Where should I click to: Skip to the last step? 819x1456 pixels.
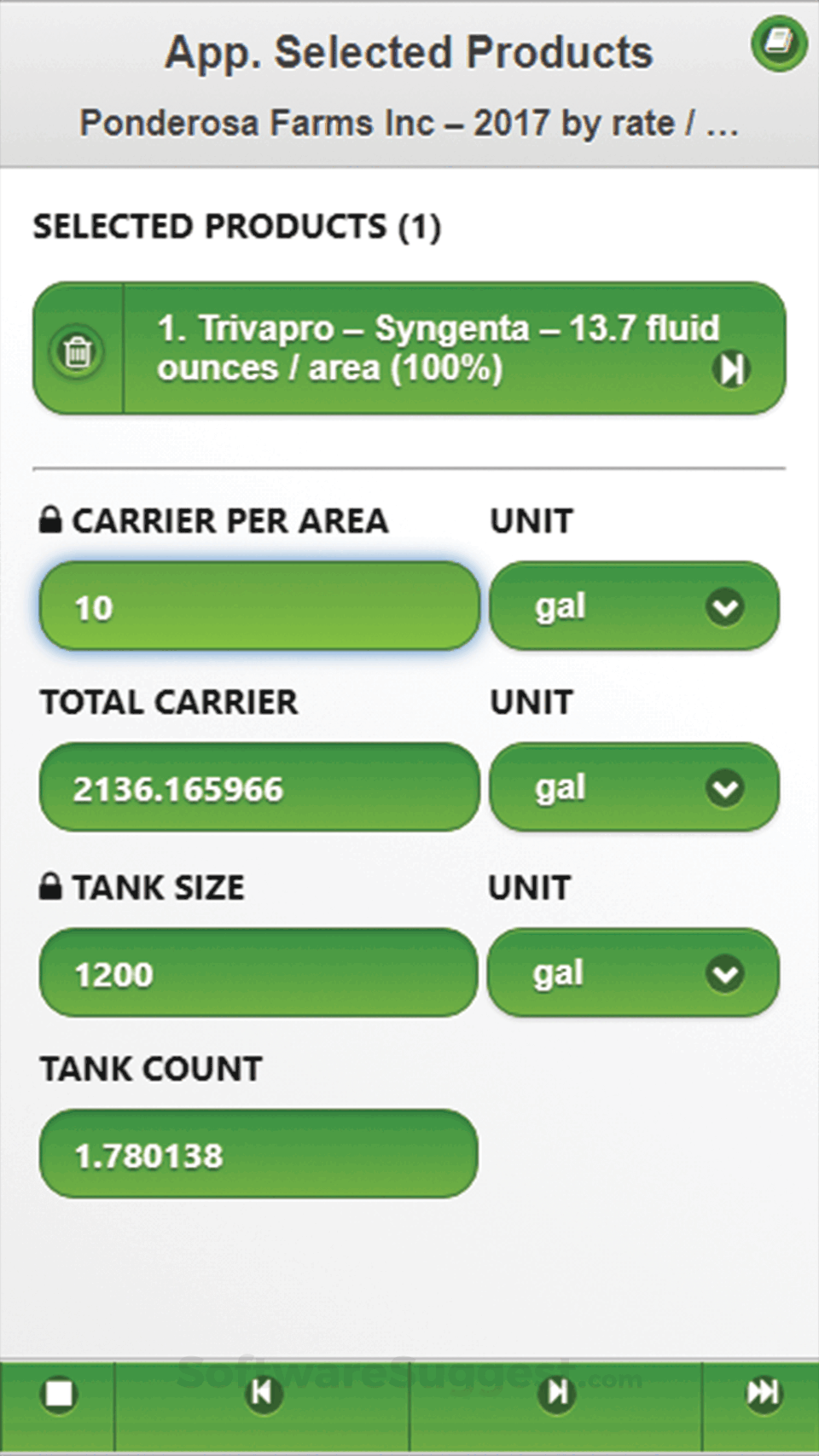coord(762,1394)
